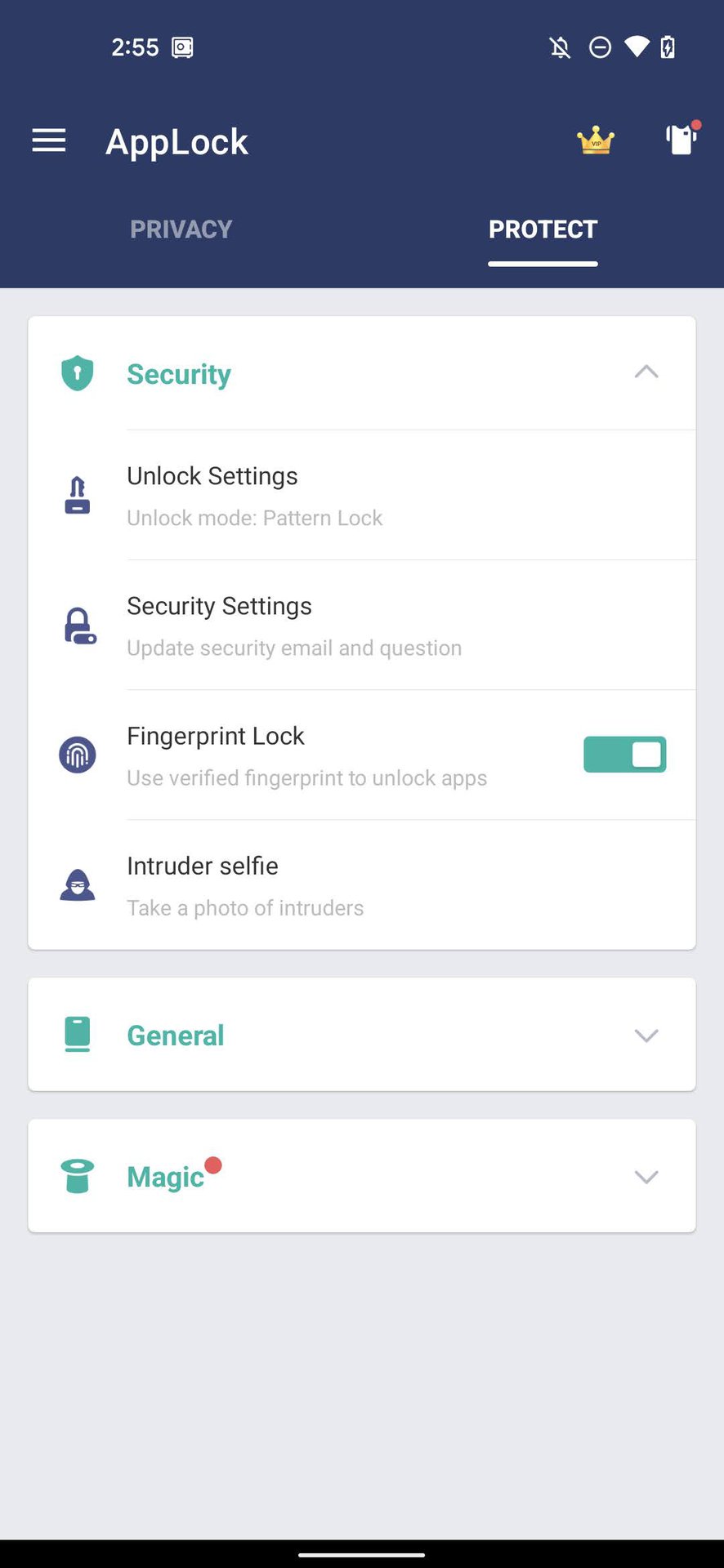Click the General book icon

[x=77, y=1033]
